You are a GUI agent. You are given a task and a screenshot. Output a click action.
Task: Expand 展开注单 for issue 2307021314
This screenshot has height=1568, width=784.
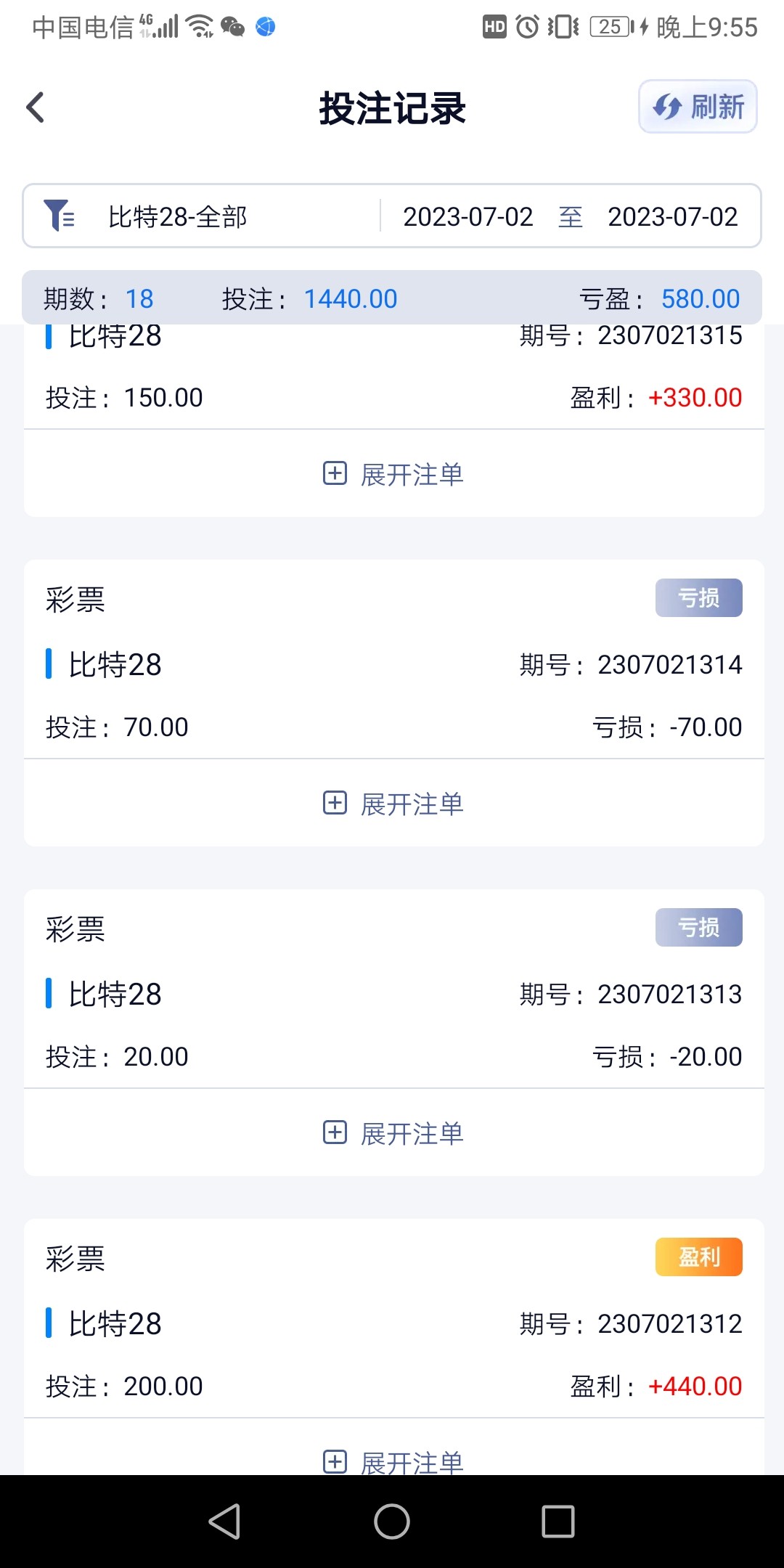pos(393,804)
